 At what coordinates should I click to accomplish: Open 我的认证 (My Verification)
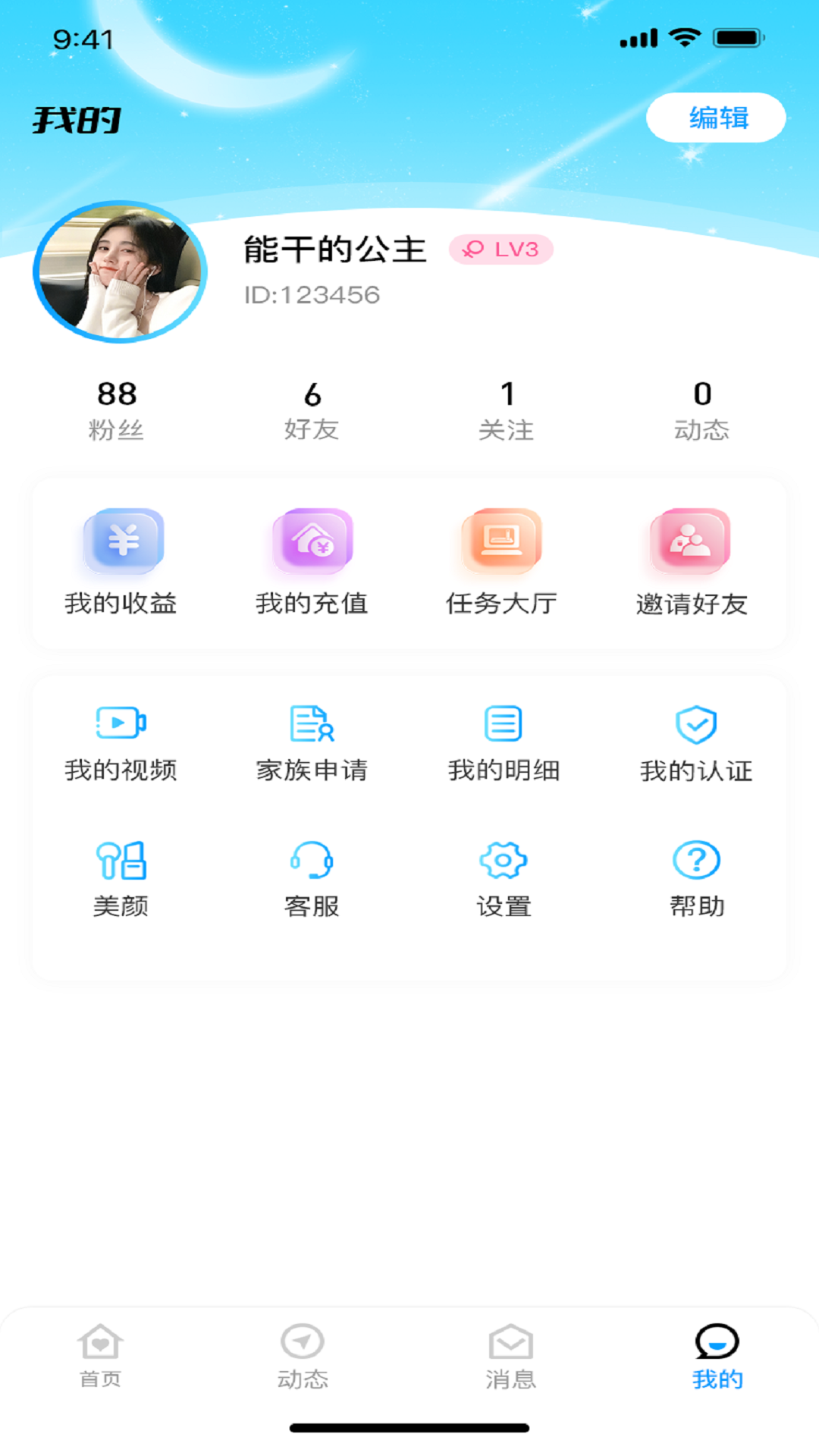695,739
